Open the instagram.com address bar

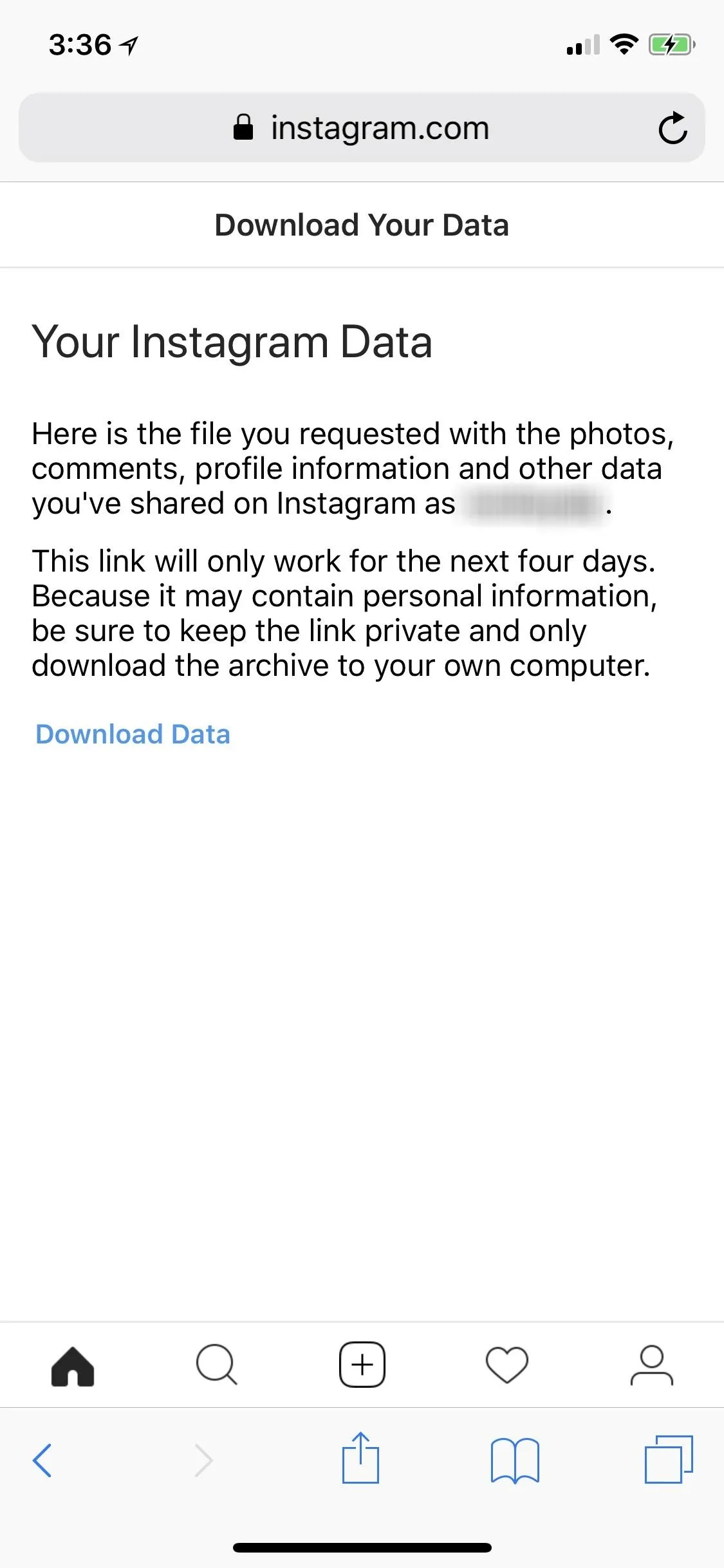pos(362,127)
